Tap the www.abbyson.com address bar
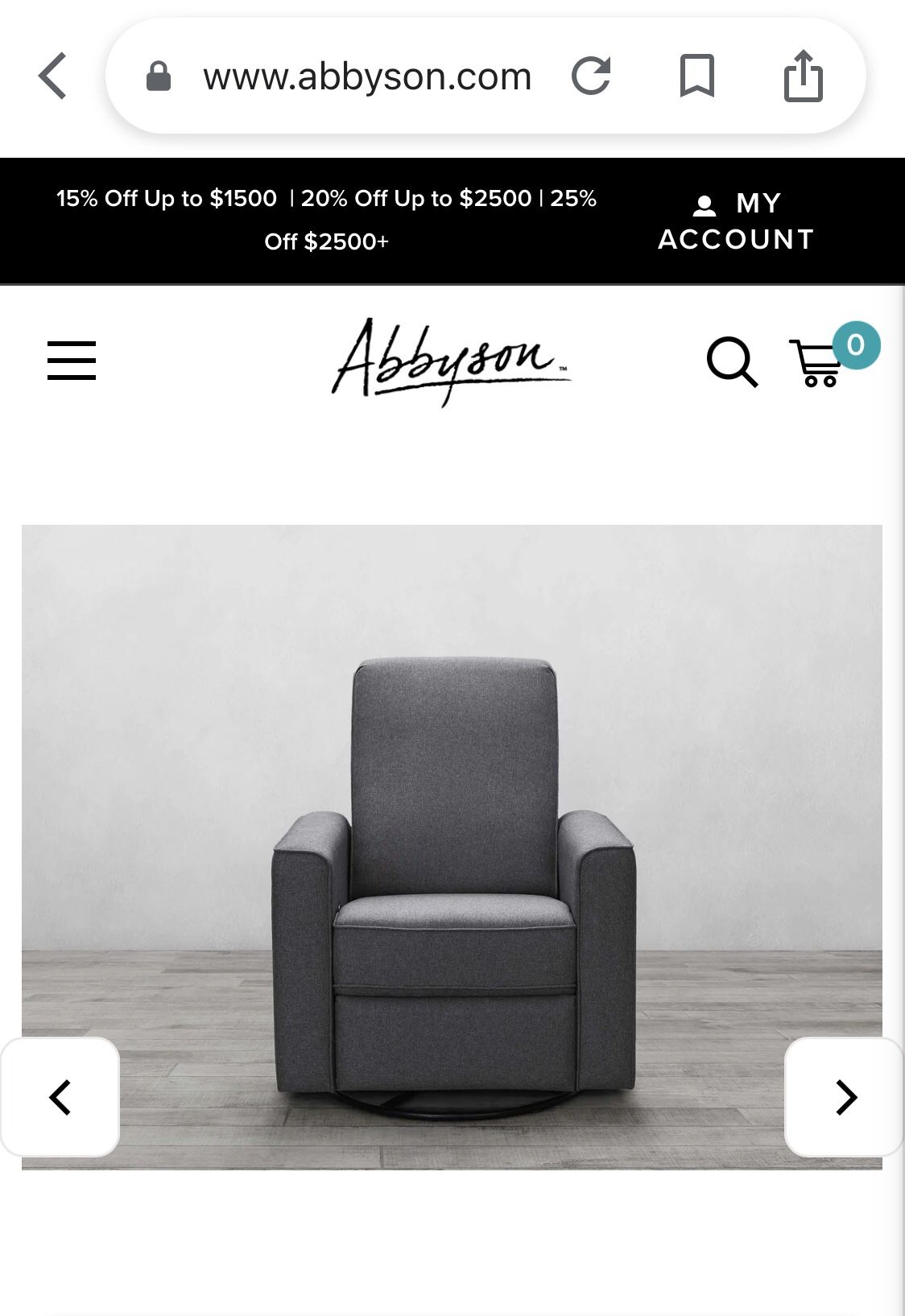The height and width of the screenshot is (1316, 905). click(366, 76)
